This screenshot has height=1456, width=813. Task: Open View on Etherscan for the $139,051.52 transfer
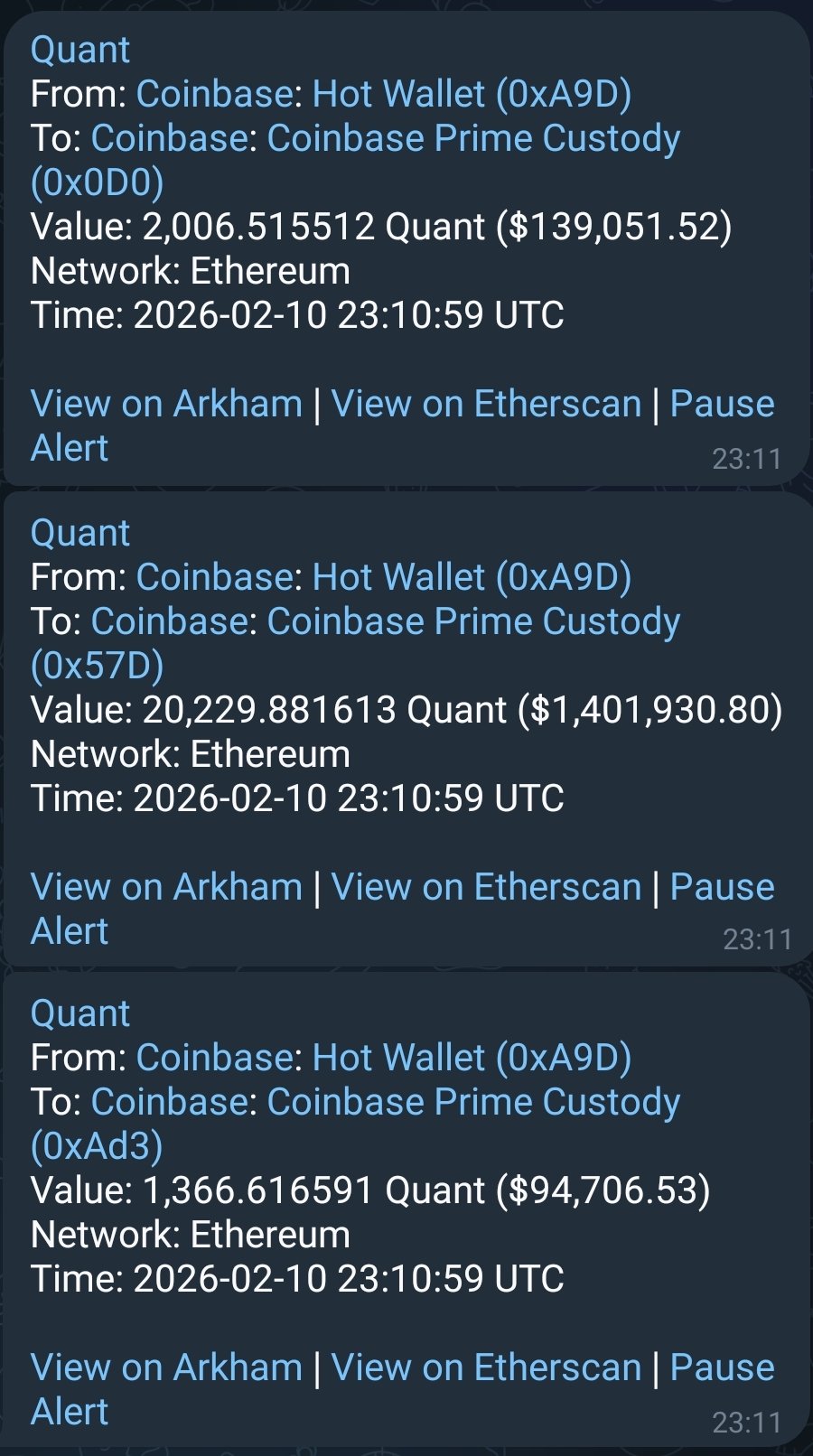(x=486, y=404)
